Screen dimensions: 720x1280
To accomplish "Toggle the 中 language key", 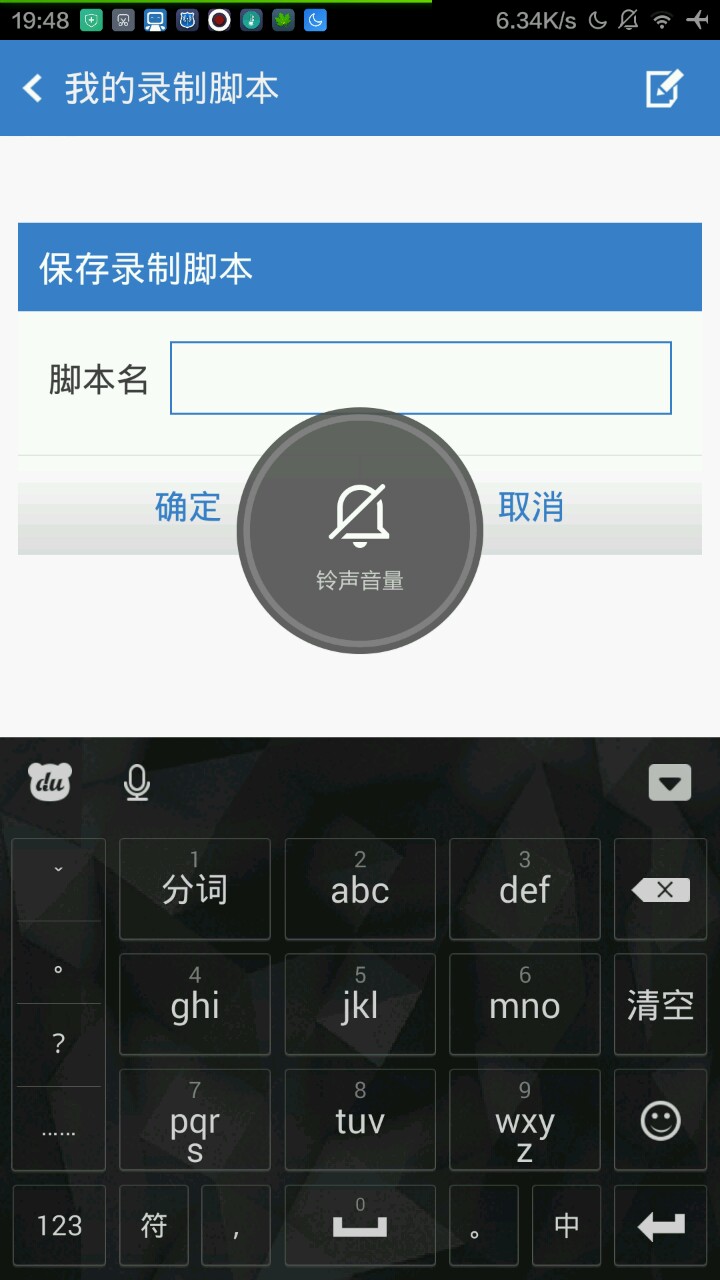I will pyautogui.click(x=566, y=1225).
